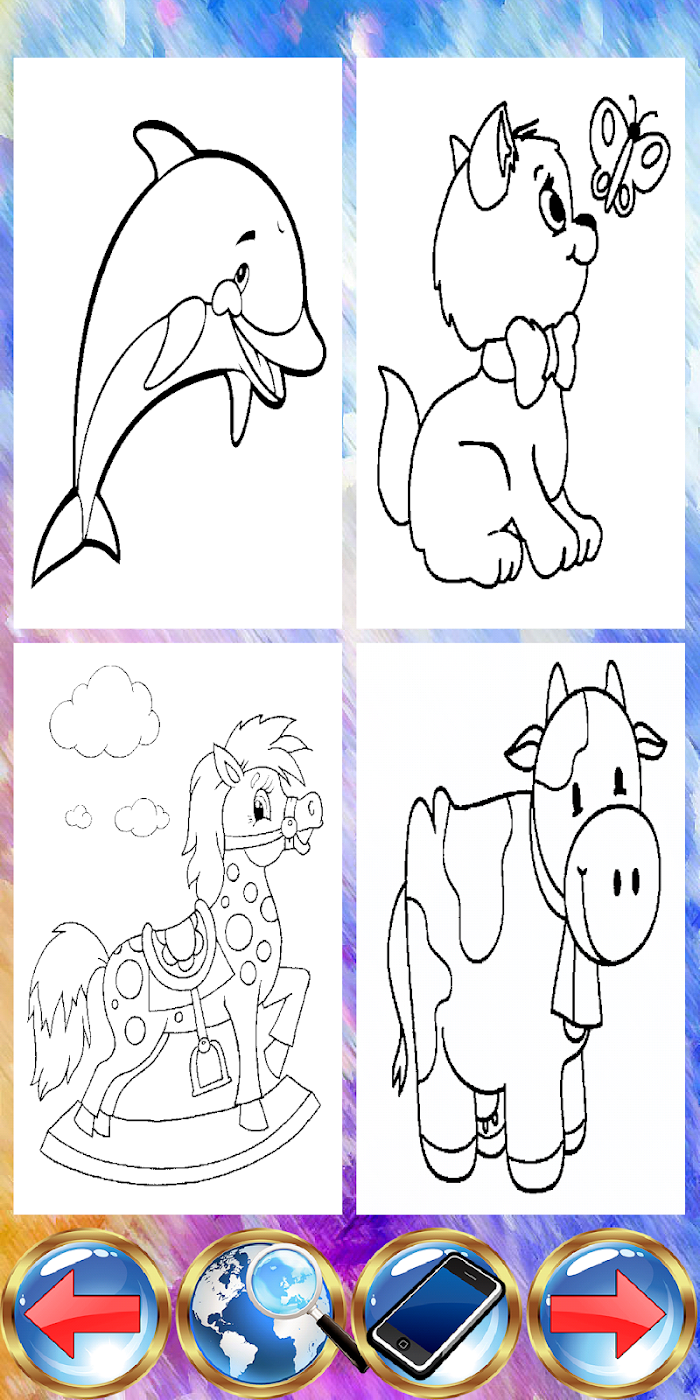Go to previous page with left arrow
700x1400 pixels.
(87, 1314)
